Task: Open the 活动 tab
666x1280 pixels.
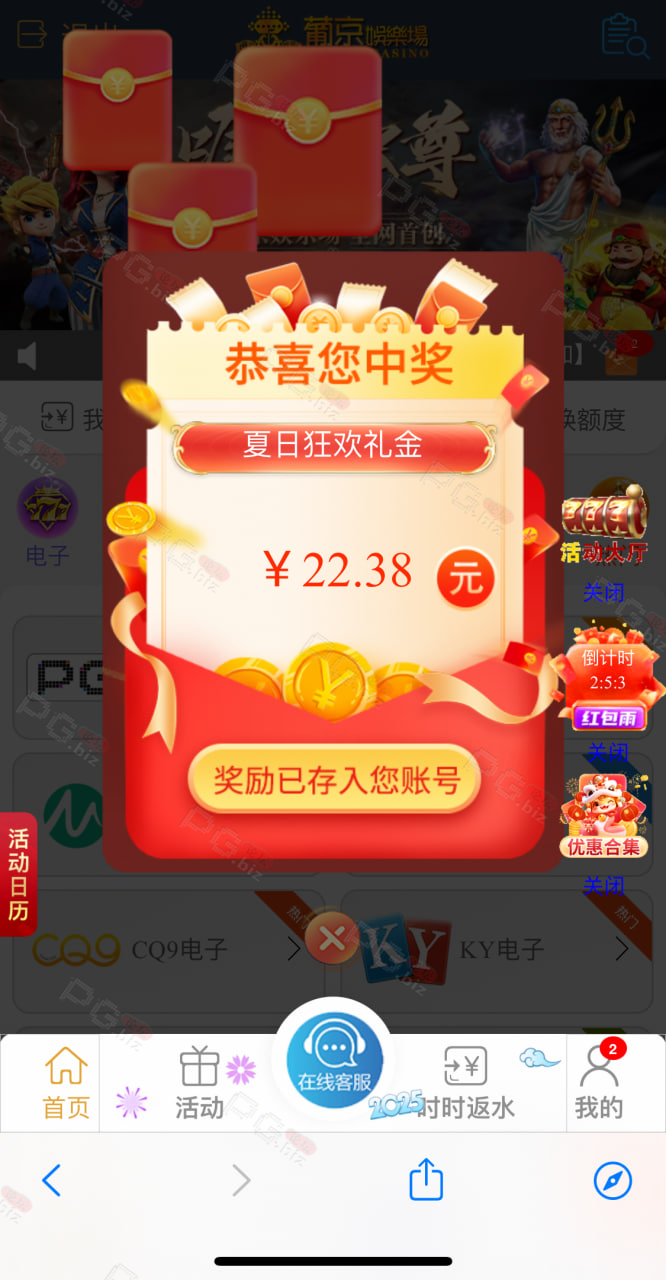Action: (199, 1083)
